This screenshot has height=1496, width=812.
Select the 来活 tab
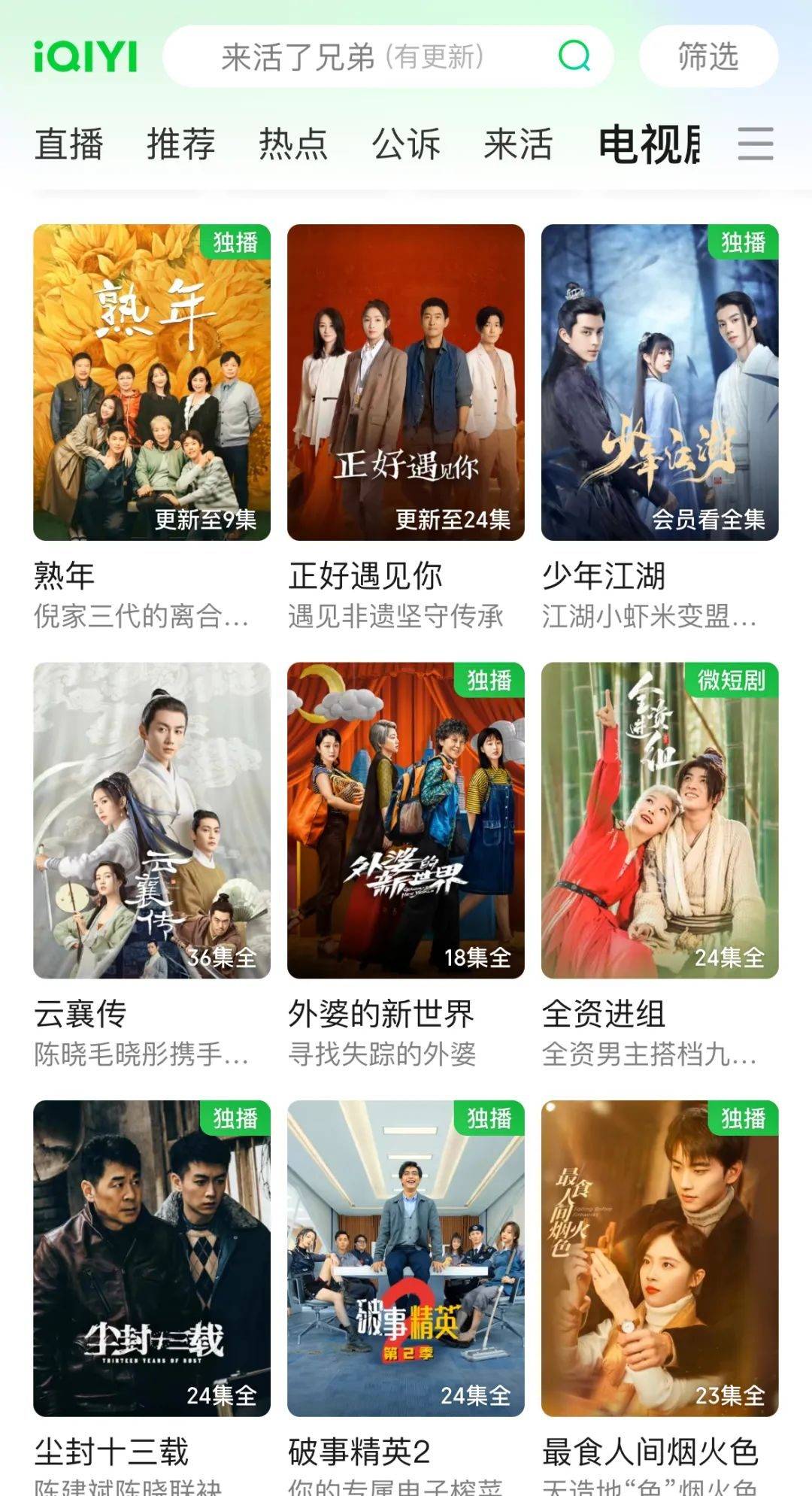(519, 144)
